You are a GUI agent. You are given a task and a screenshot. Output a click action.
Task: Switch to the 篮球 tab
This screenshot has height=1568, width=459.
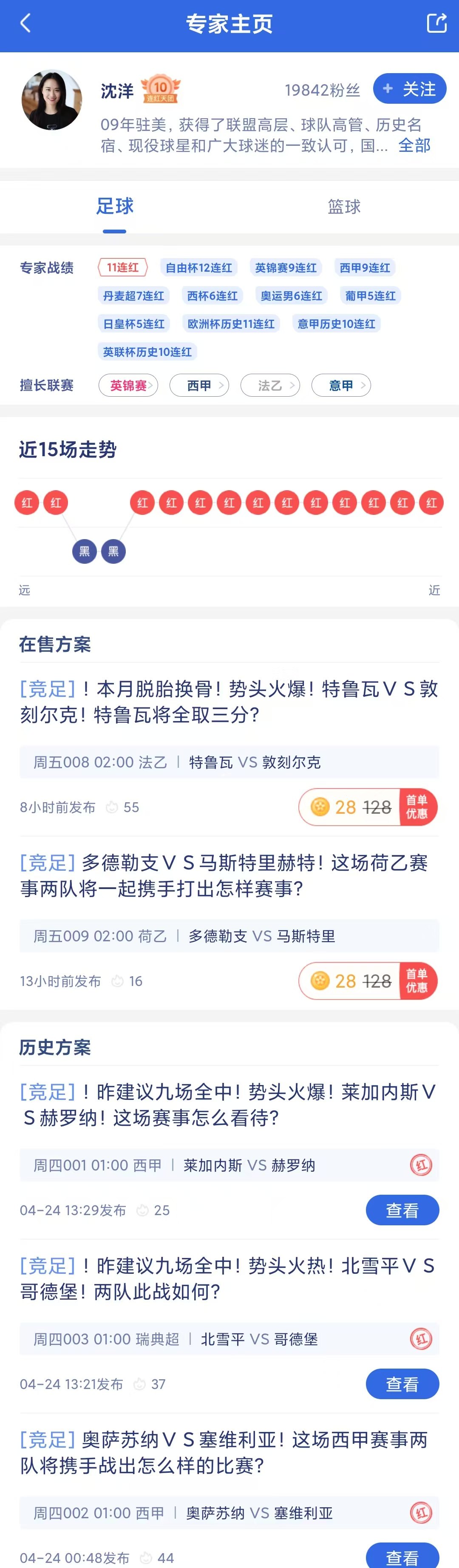344,207
